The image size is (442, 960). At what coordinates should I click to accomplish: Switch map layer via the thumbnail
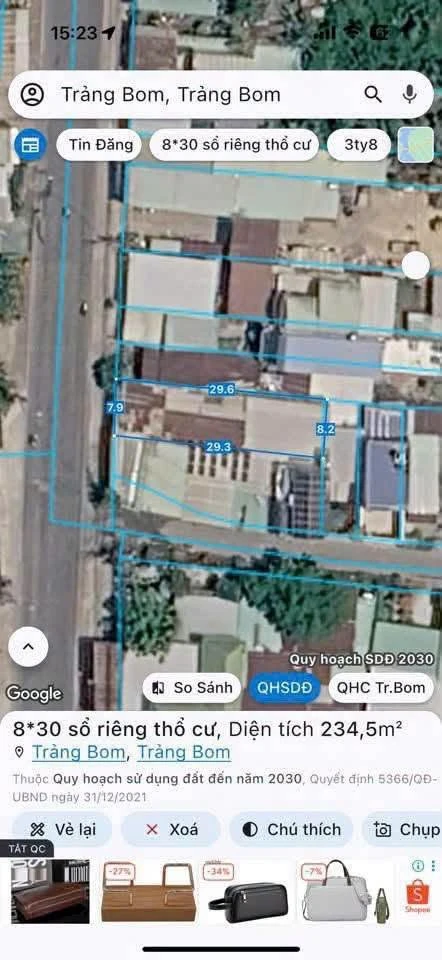(416, 145)
